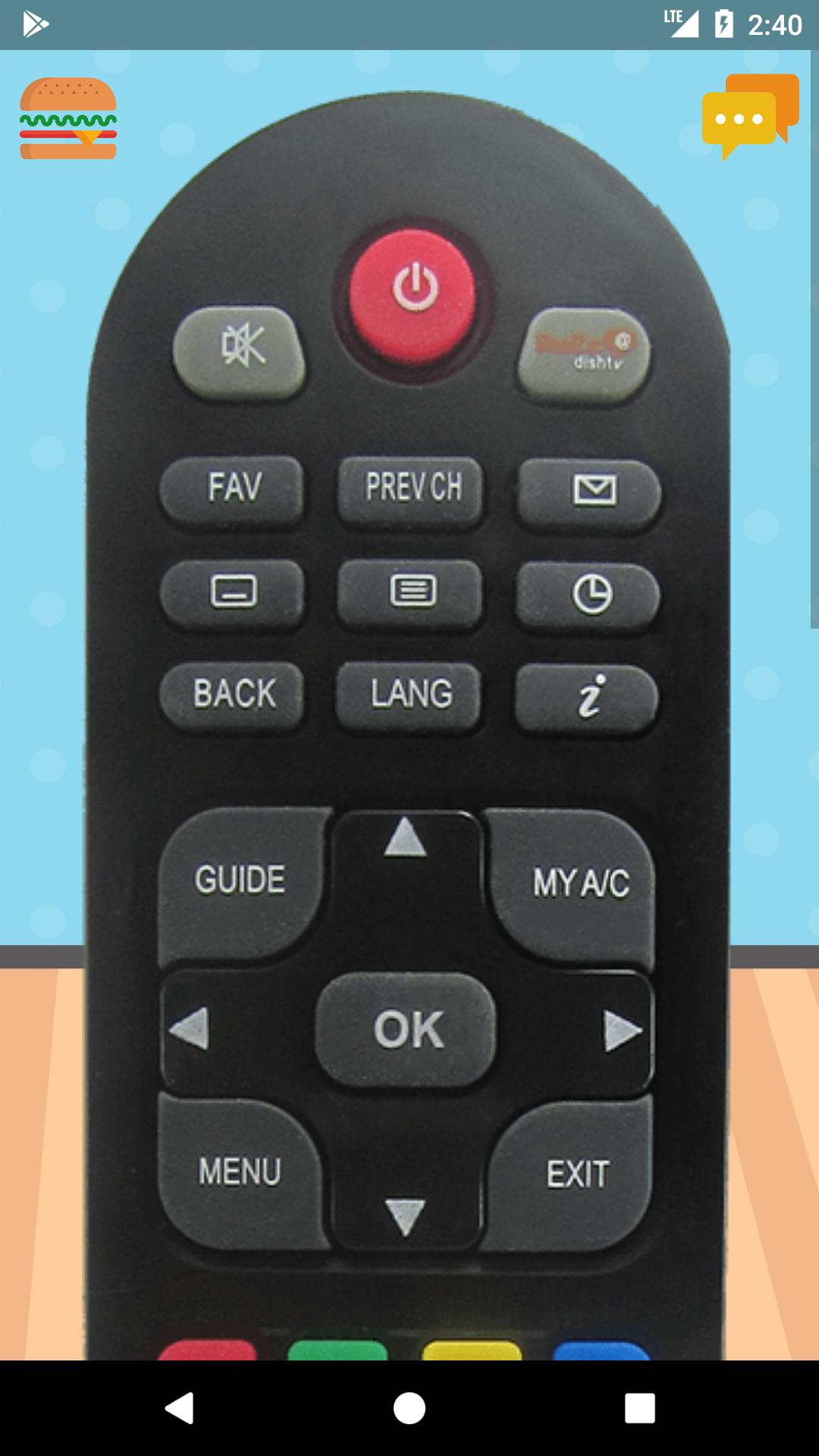Go back using system navigation bar
Image resolution: width=819 pixels, height=1456 pixels.
[x=180, y=1408]
